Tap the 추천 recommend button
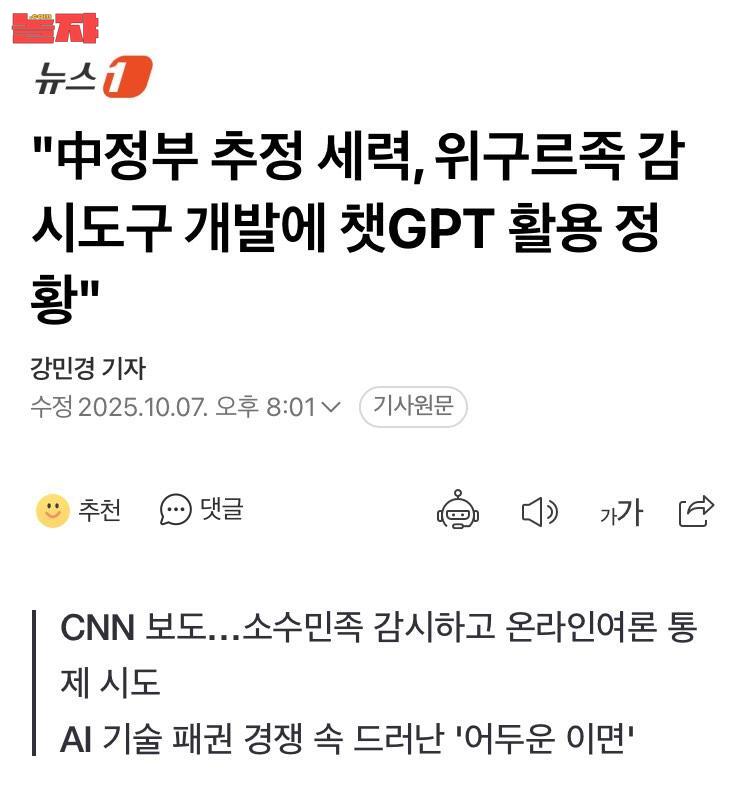The height and width of the screenshot is (811, 750). [x=78, y=510]
